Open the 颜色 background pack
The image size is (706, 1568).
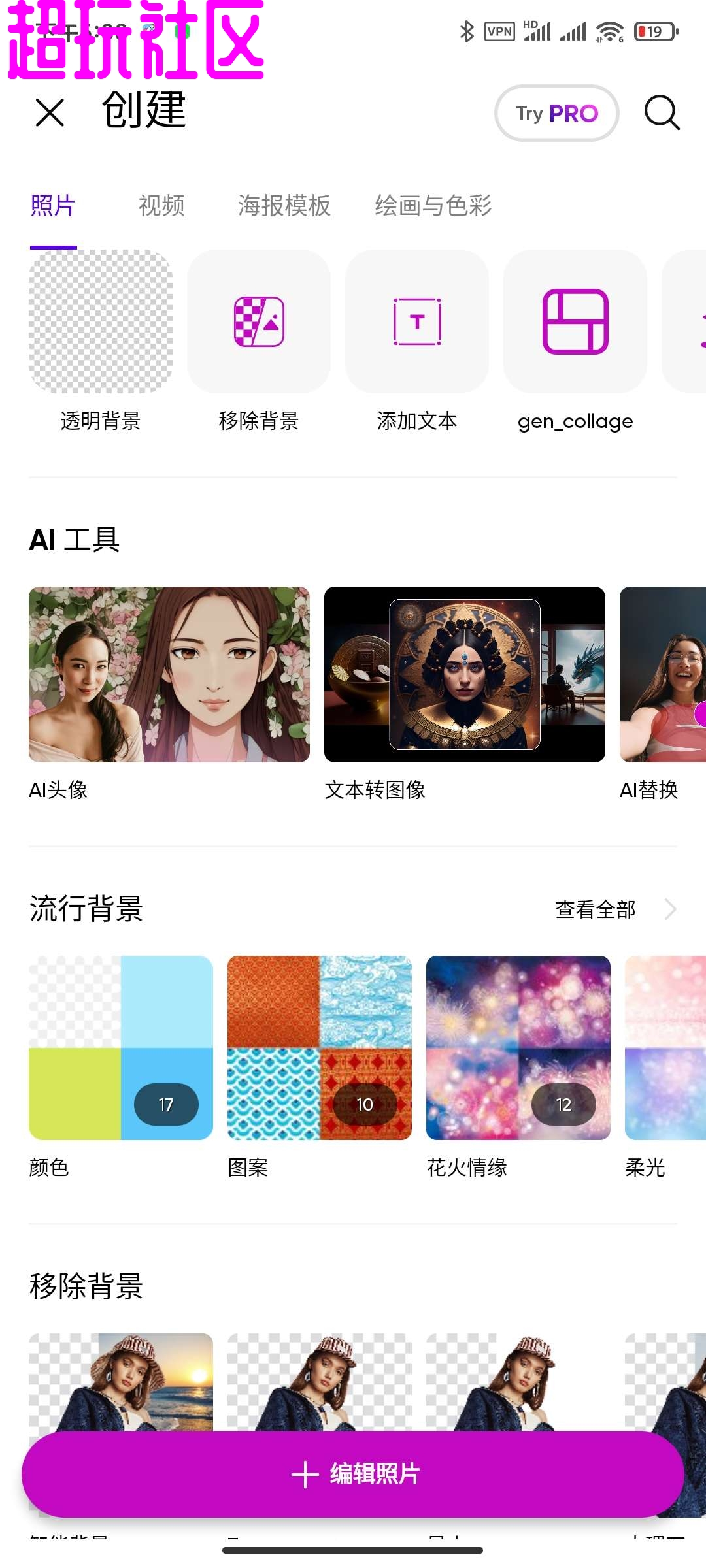point(121,1048)
